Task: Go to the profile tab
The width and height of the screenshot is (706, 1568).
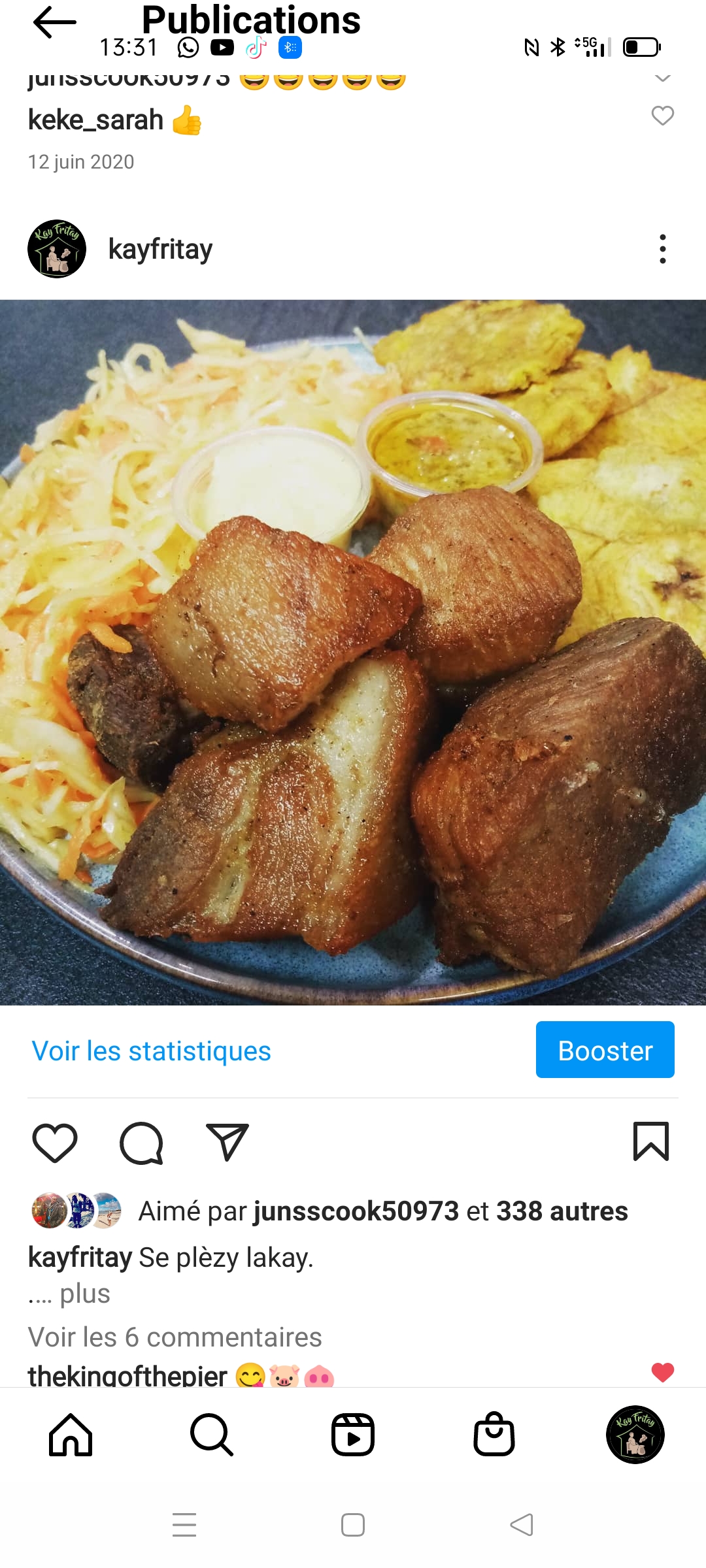Action: [635, 1435]
